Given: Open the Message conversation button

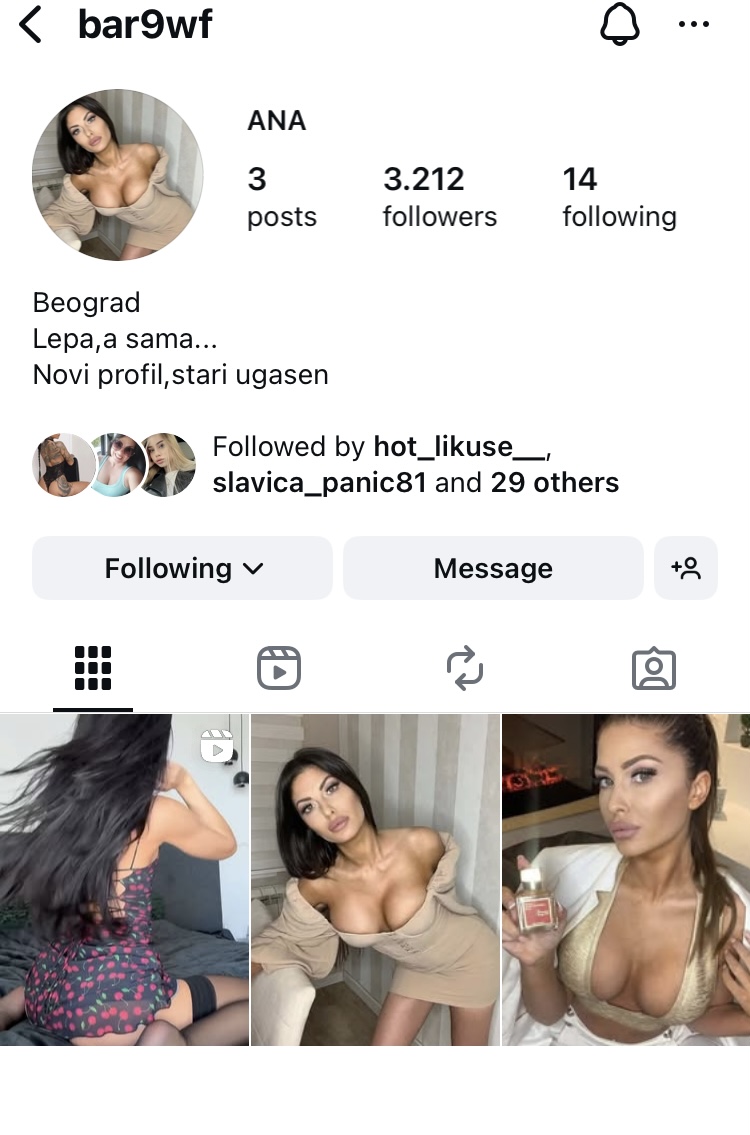Looking at the screenshot, I should (x=492, y=568).
